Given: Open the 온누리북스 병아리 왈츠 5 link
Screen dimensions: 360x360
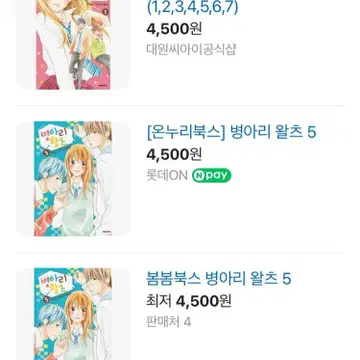Looking at the screenshot, I should 231,133.
